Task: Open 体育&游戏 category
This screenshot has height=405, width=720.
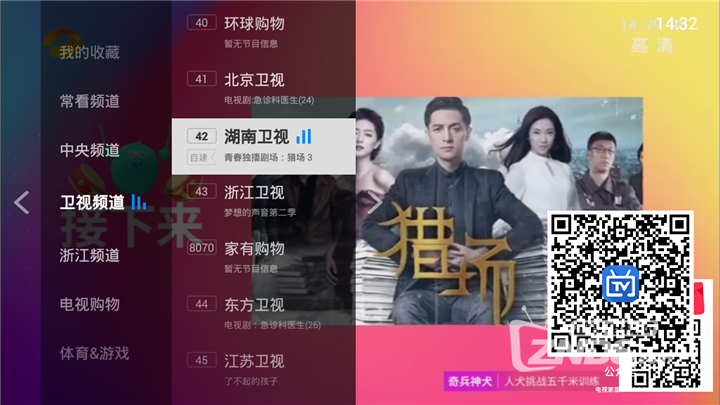Action: coord(93,353)
